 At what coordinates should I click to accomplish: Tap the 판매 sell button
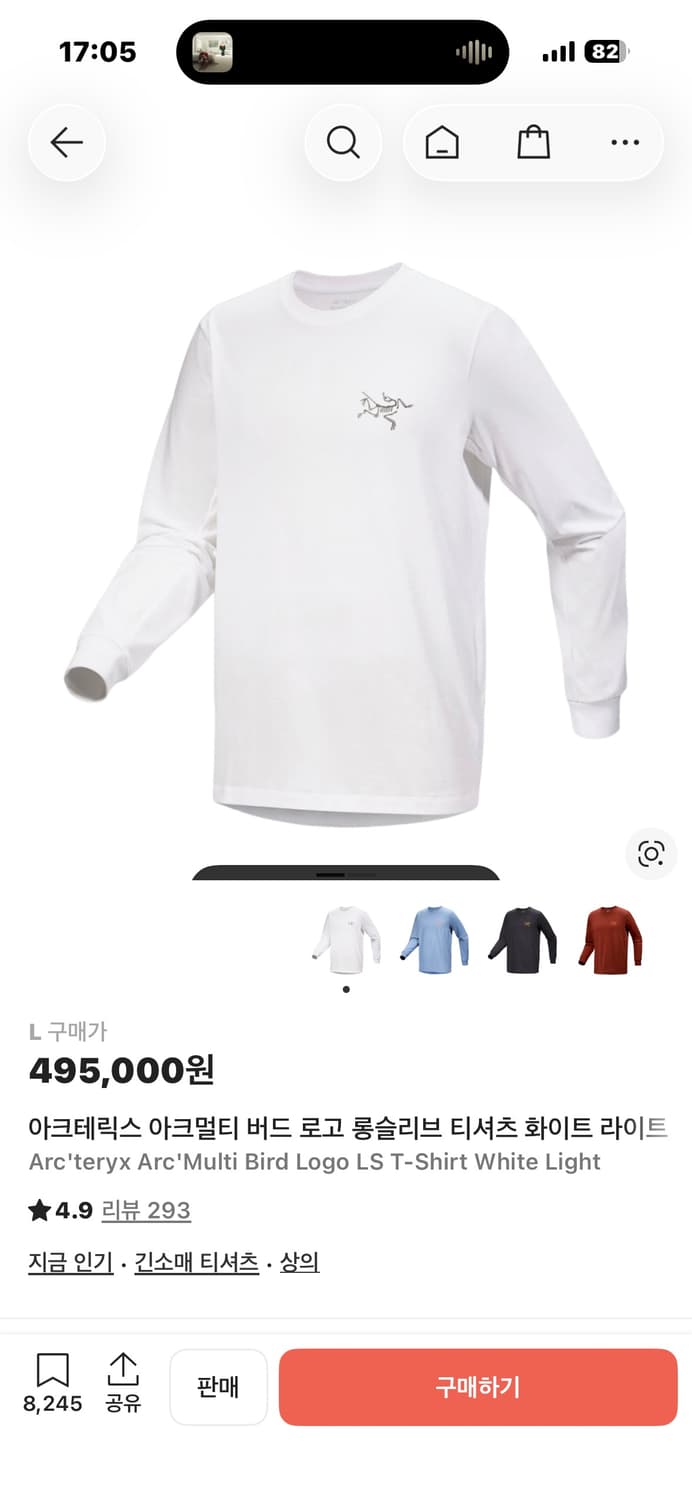click(218, 1387)
